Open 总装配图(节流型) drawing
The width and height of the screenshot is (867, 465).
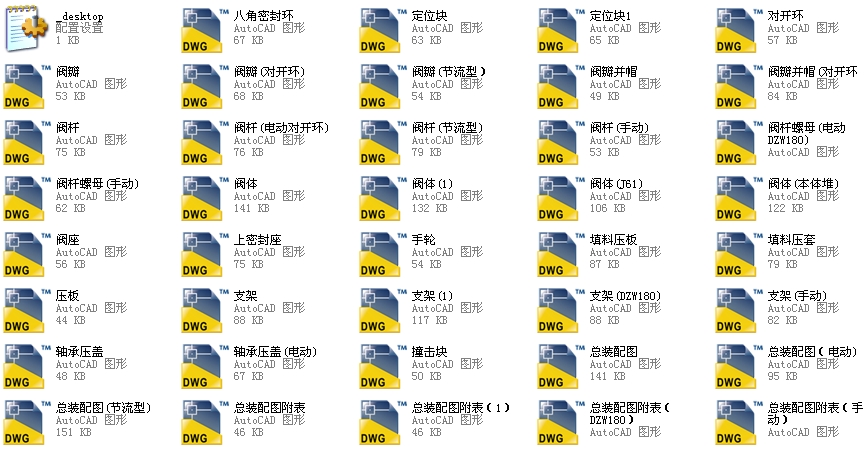[x=25, y=422]
